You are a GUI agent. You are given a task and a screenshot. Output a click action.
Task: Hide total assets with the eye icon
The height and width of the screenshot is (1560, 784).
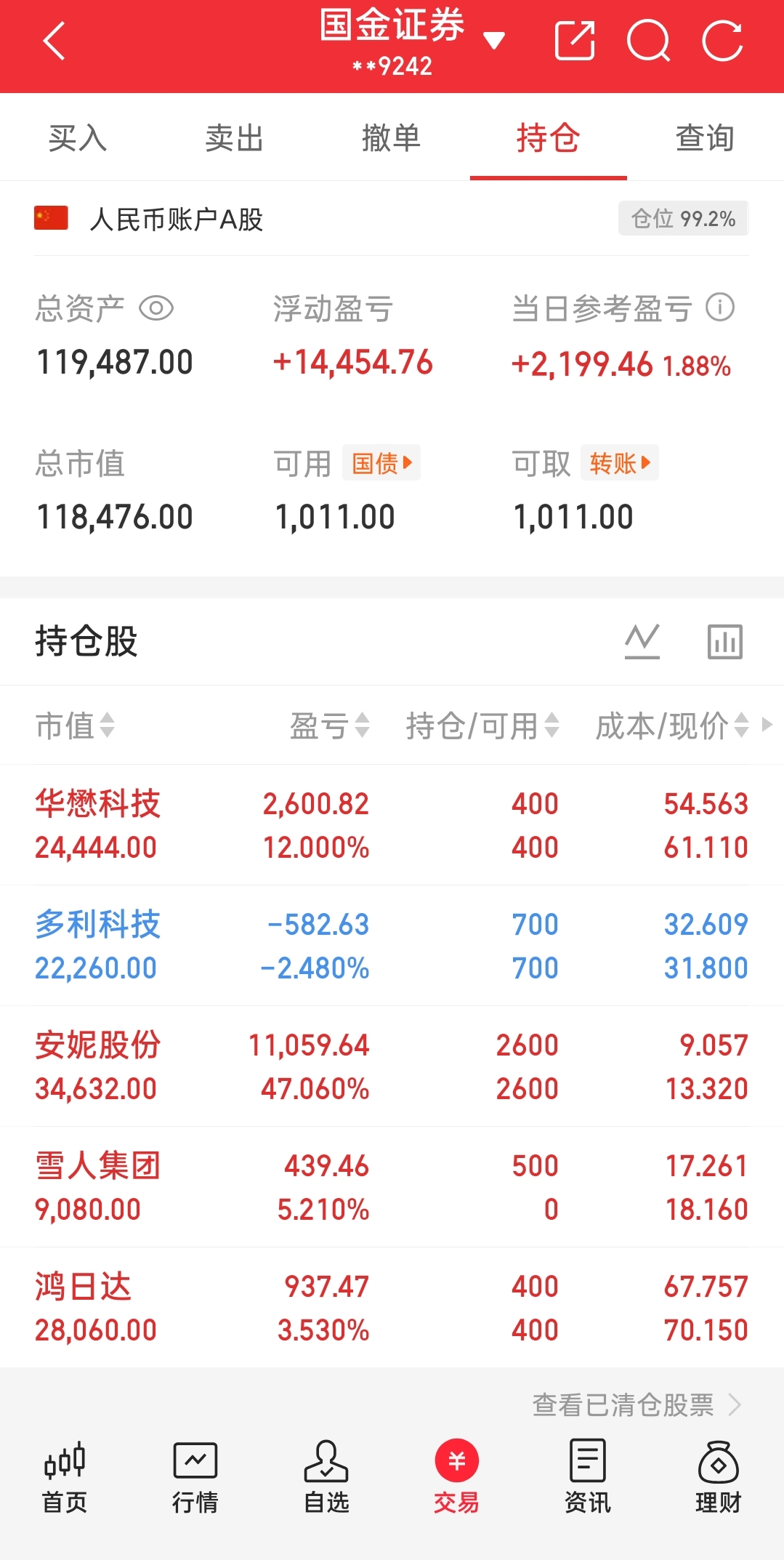click(155, 308)
